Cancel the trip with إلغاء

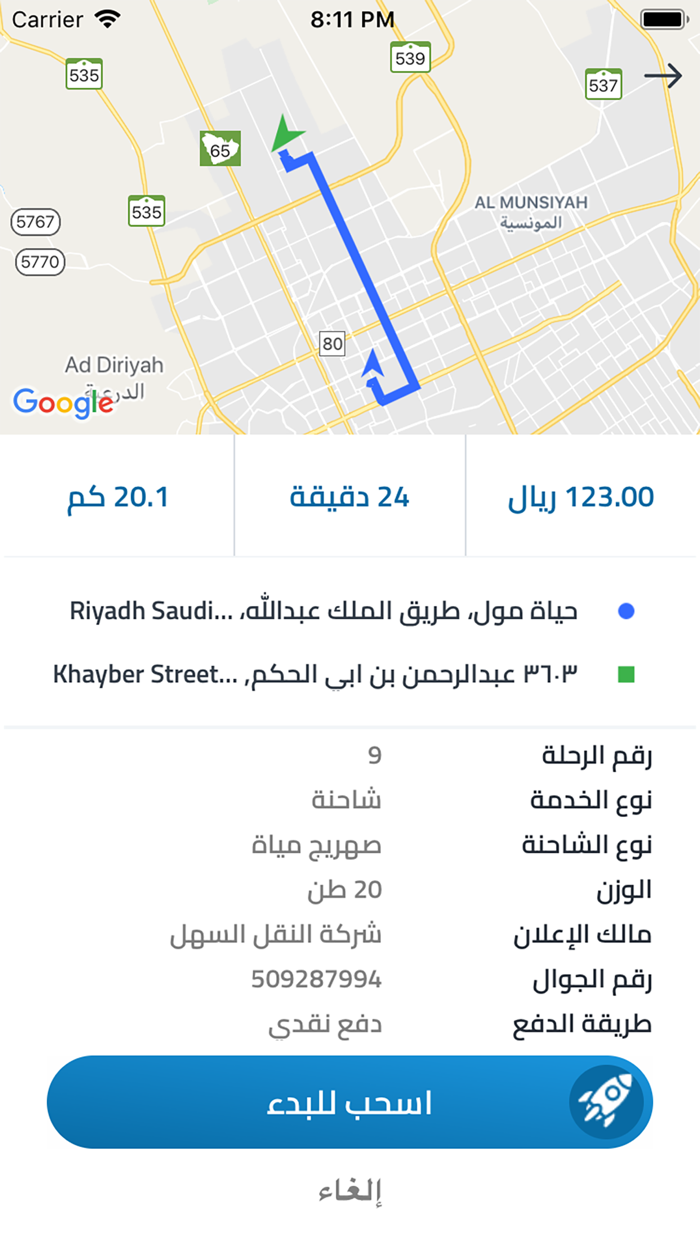pos(350,1191)
